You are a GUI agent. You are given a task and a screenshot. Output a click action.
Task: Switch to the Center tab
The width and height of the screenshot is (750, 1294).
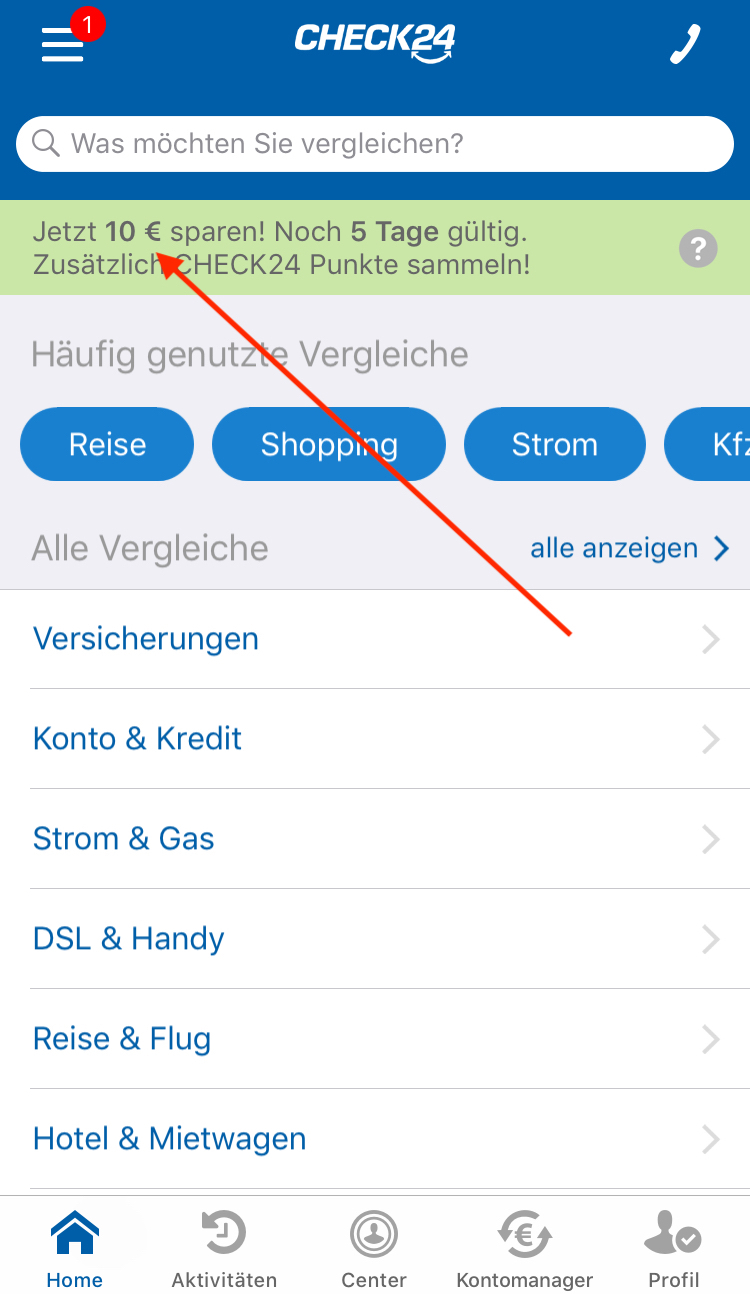pos(374,1248)
